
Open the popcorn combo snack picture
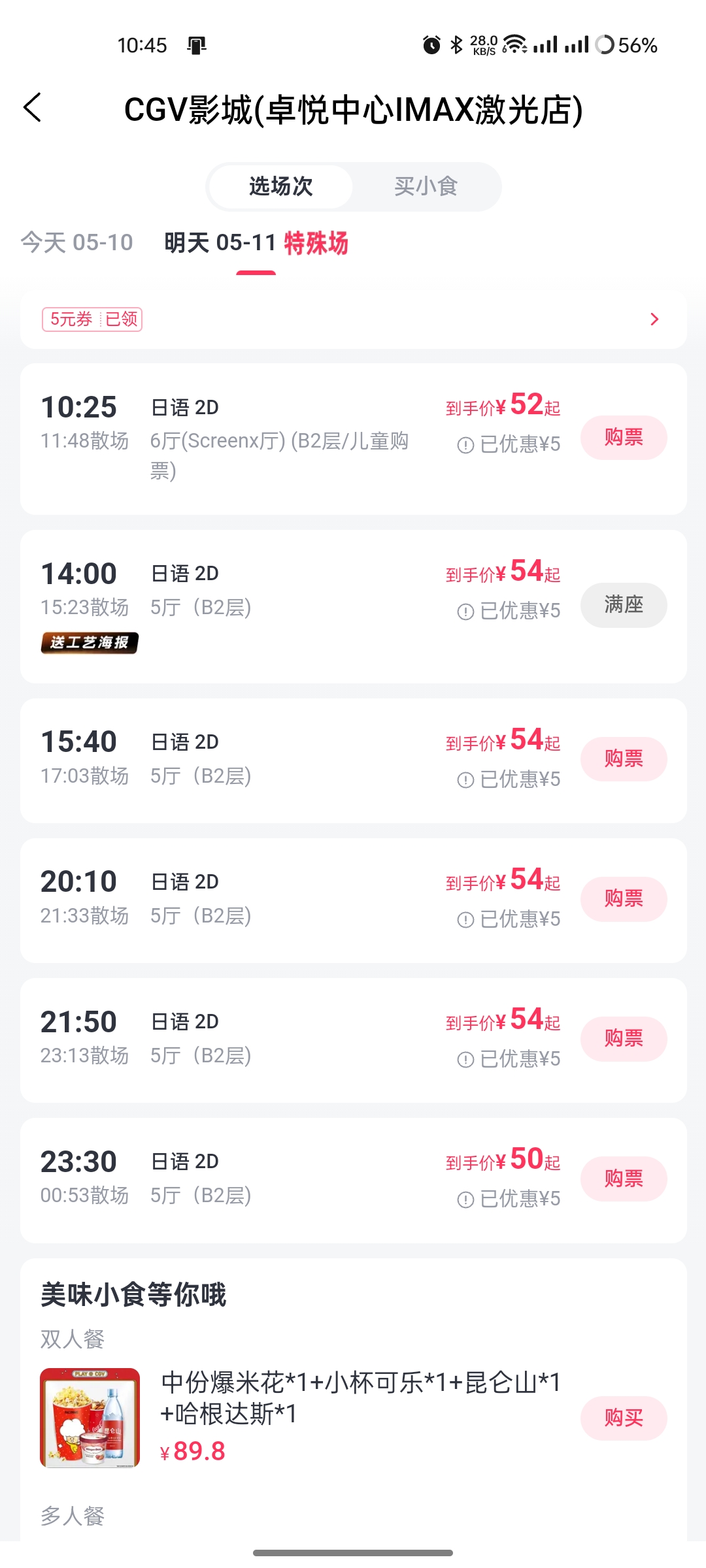pyautogui.click(x=90, y=1418)
